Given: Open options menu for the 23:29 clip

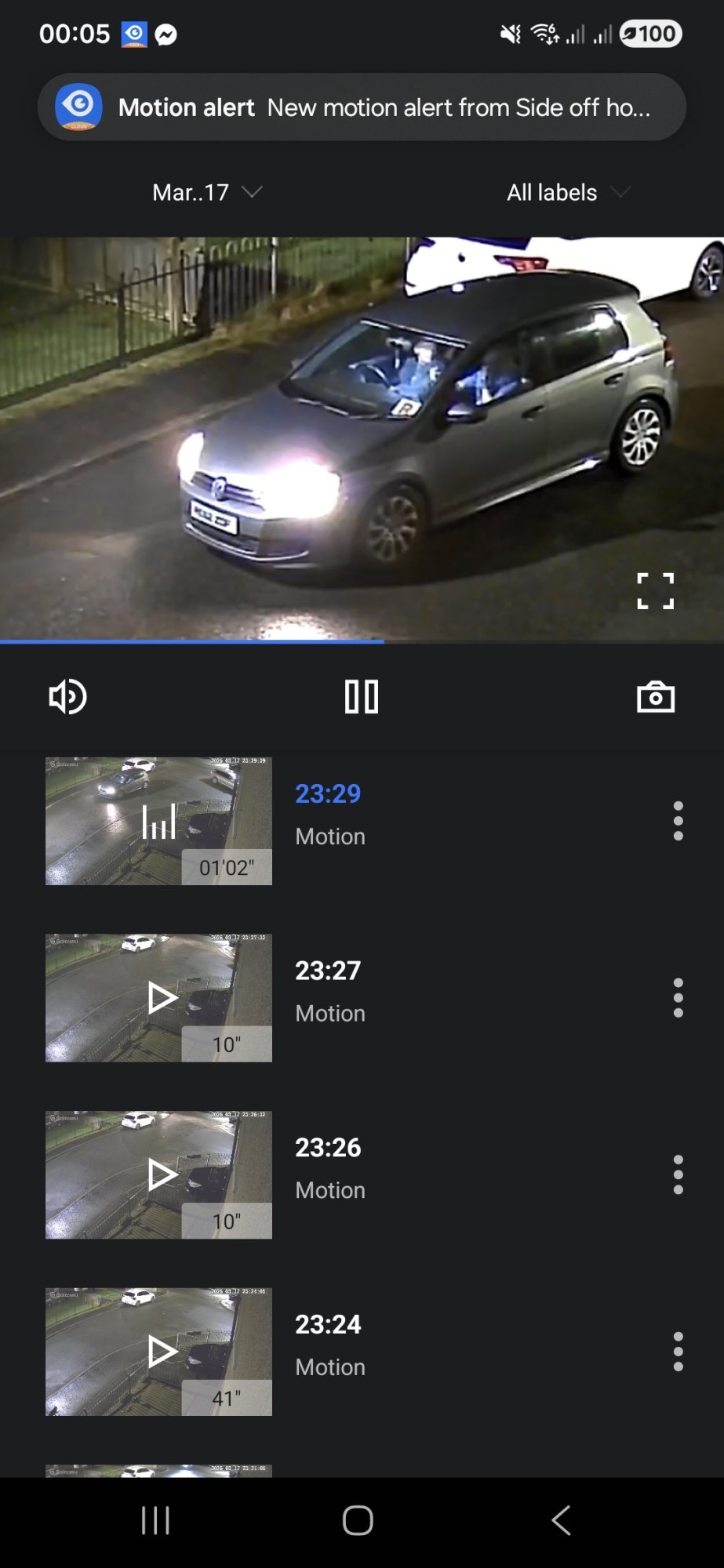Looking at the screenshot, I should pos(678,821).
